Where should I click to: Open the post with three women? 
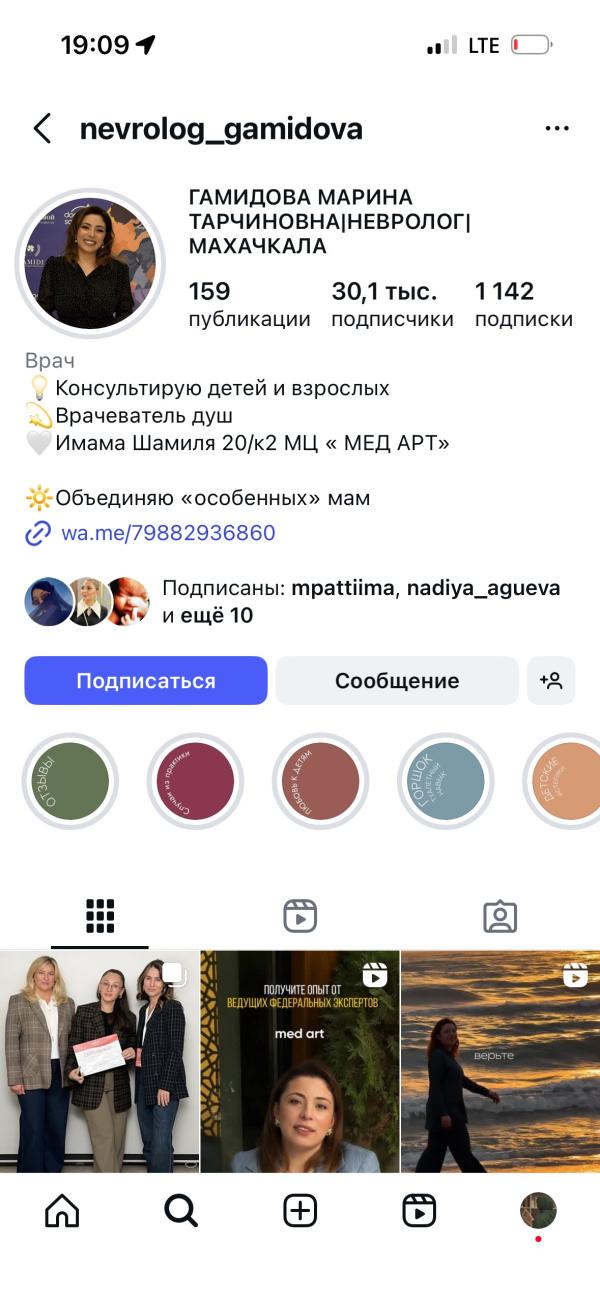(99, 1061)
